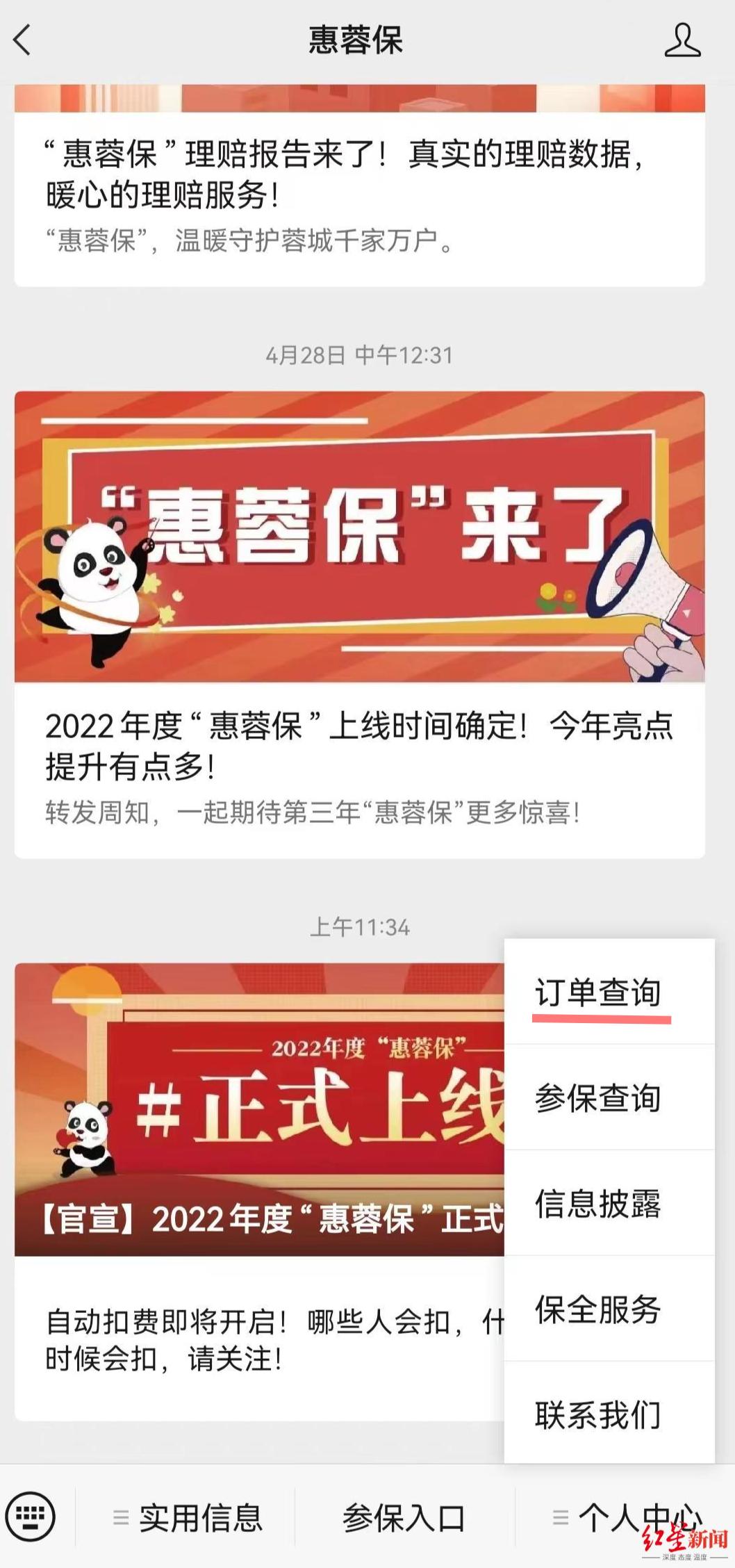Tap 联系我们 to contact support
The height and width of the screenshot is (1568, 735).
pos(598,1415)
